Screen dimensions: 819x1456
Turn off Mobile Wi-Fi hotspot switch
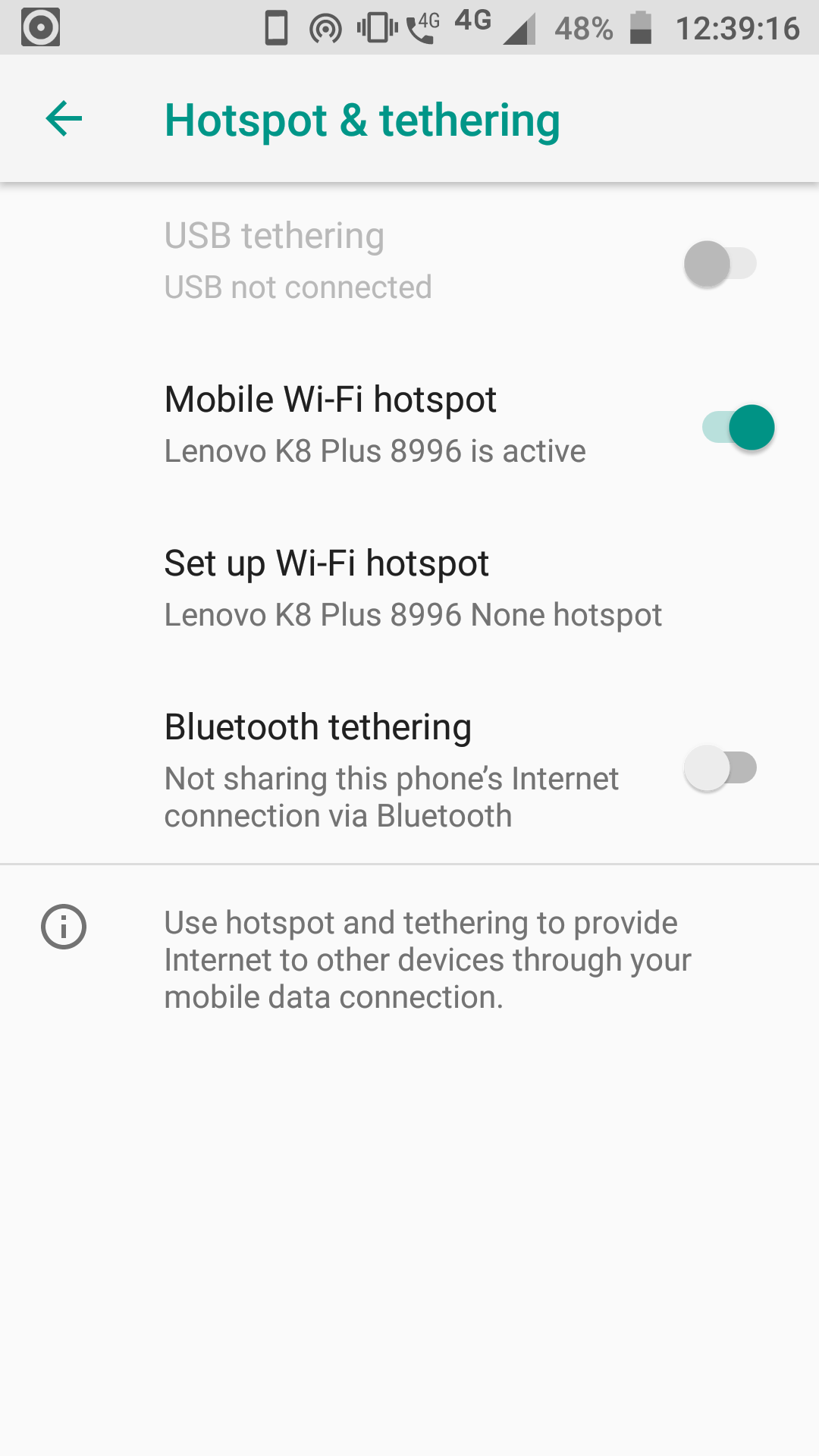(738, 427)
